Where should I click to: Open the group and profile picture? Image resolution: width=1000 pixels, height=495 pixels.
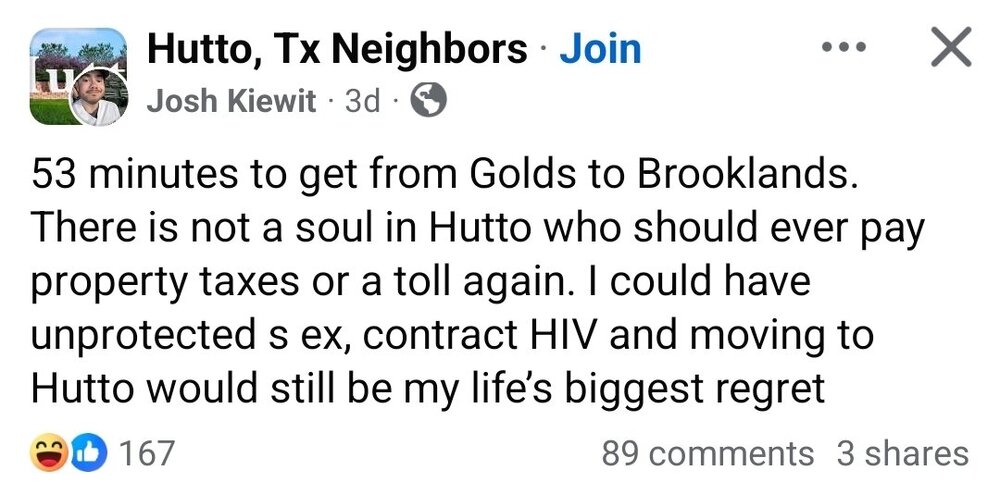pos(78,76)
